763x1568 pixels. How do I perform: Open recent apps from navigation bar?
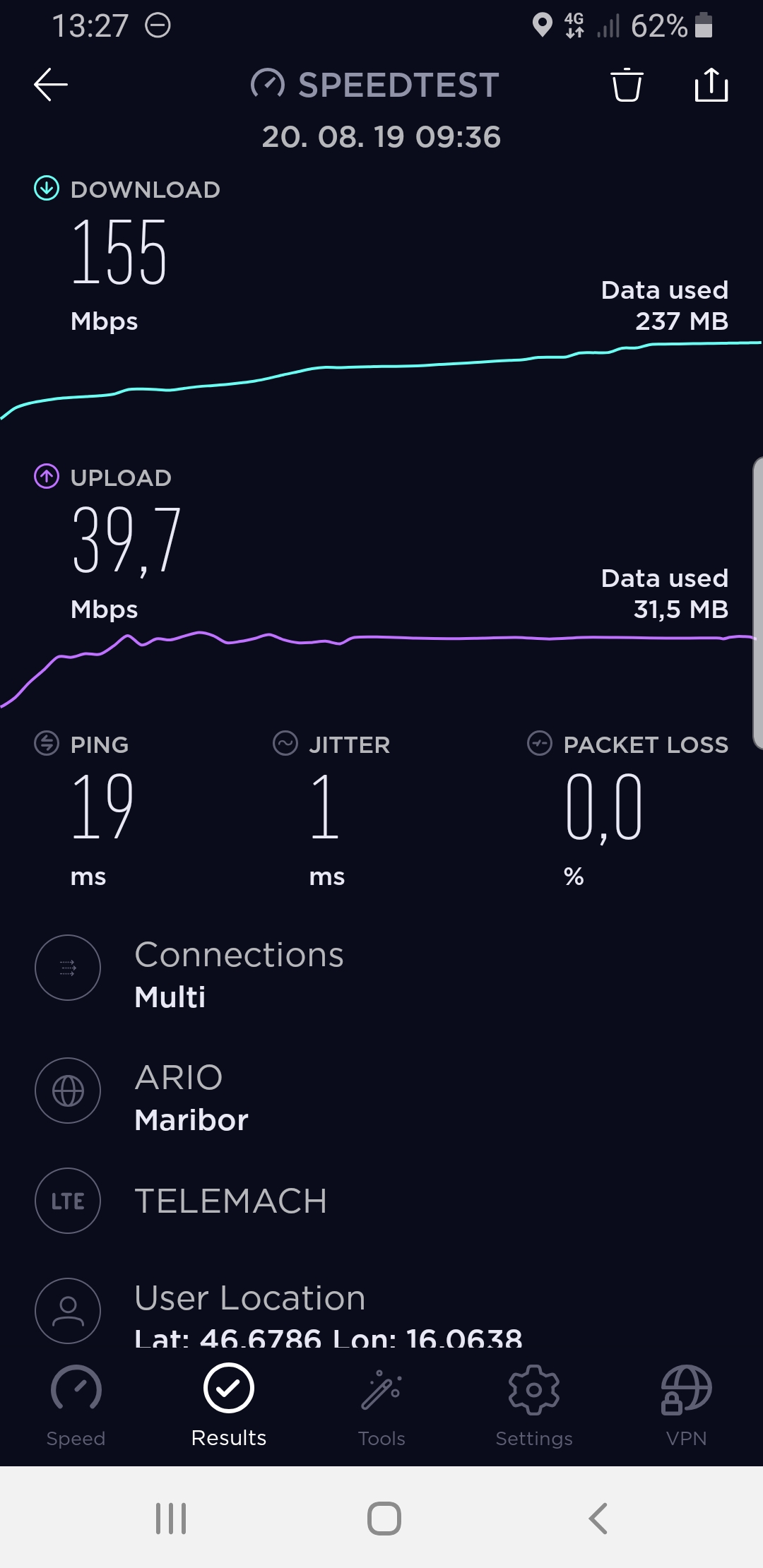tap(171, 1518)
